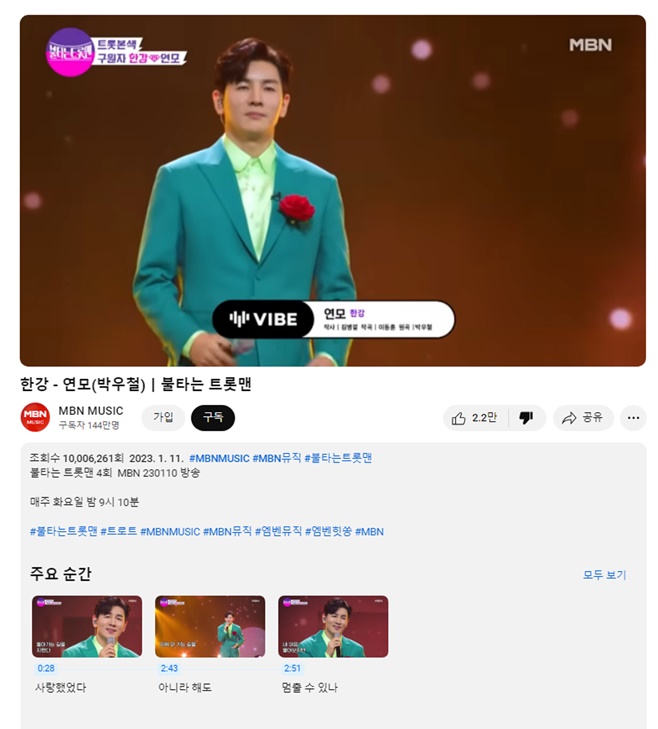Jump to the 2:51 멈출 수 있나 moment
The image size is (658, 729).
[332, 627]
